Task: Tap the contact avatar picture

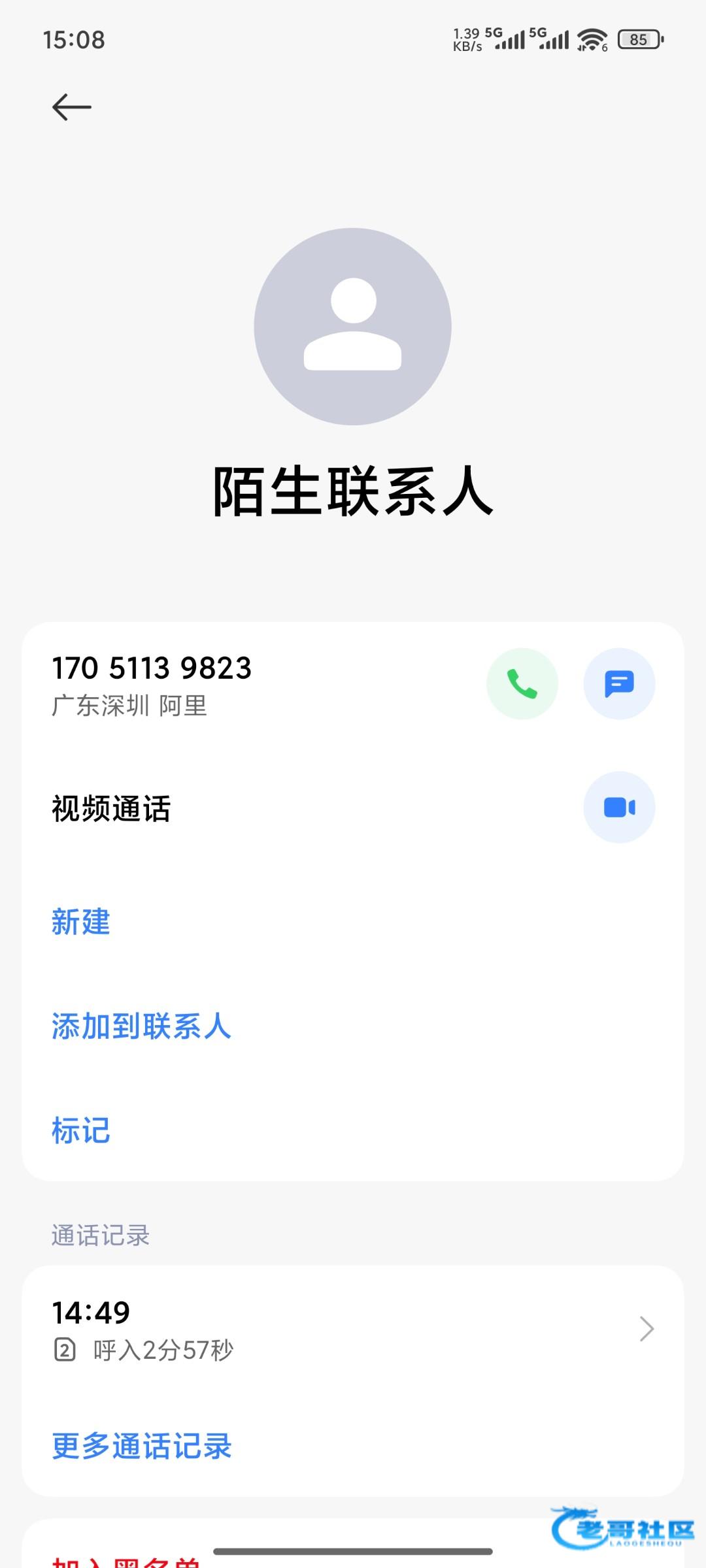Action: click(x=353, y=327)
